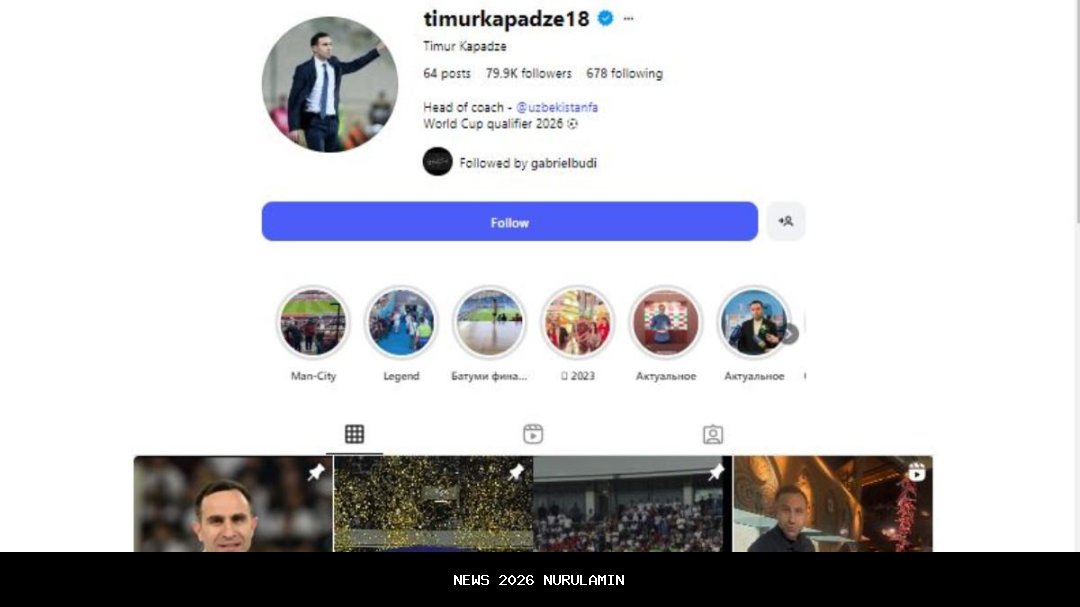
Task: Open the @uzbekistanfa link in bio
Action: [557, 107]
